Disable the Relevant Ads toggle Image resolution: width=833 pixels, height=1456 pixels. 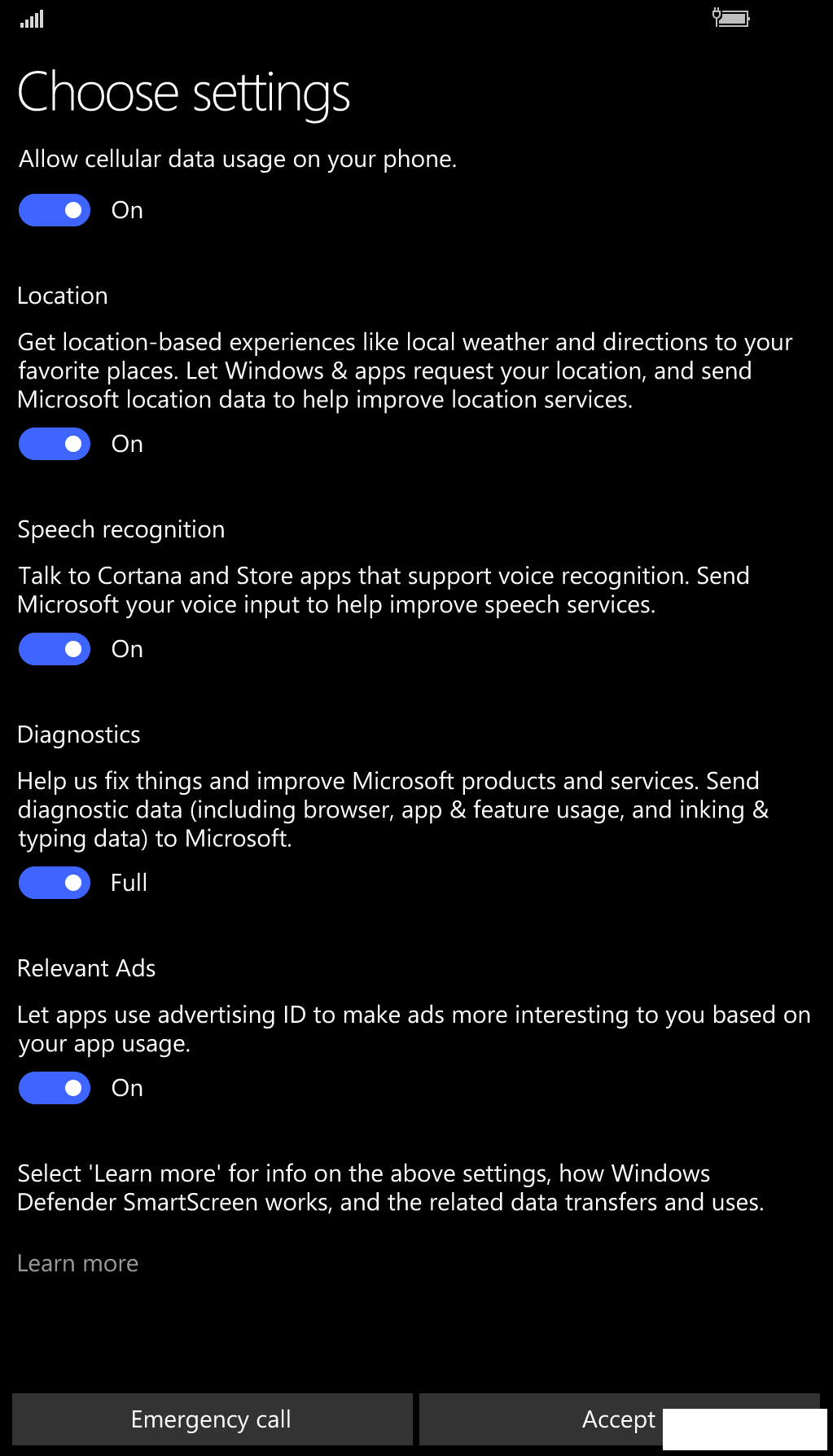(55, 1088)
